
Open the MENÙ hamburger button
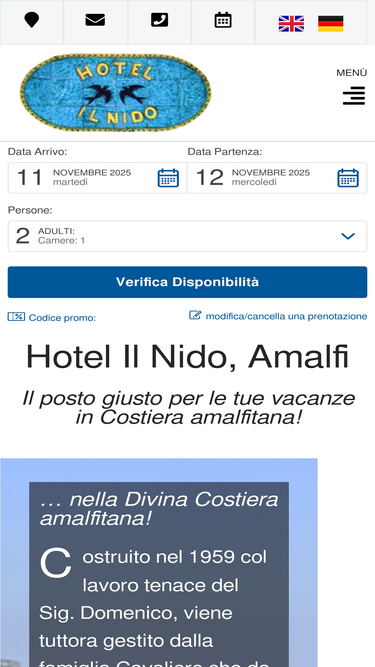352,87
